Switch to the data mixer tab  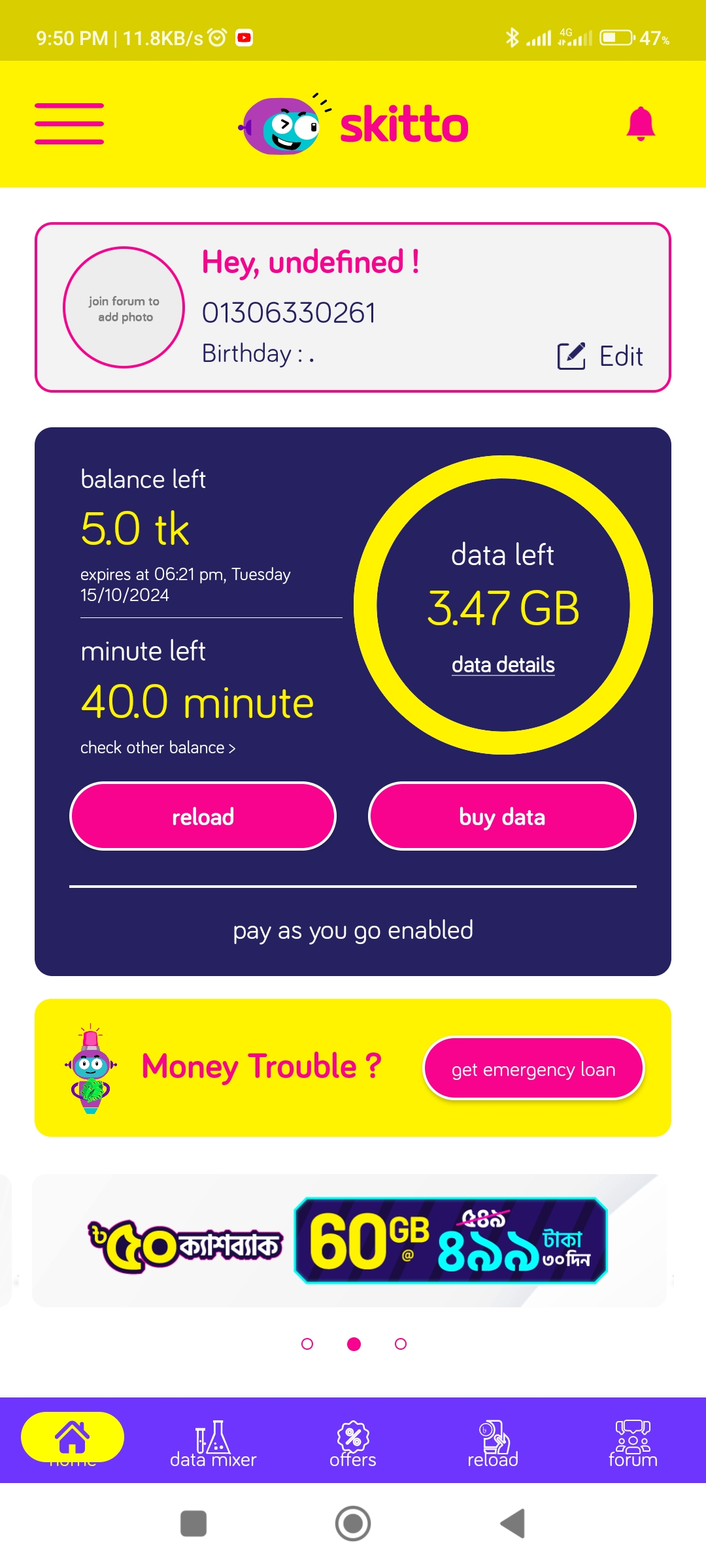[x=213, y=1444]
